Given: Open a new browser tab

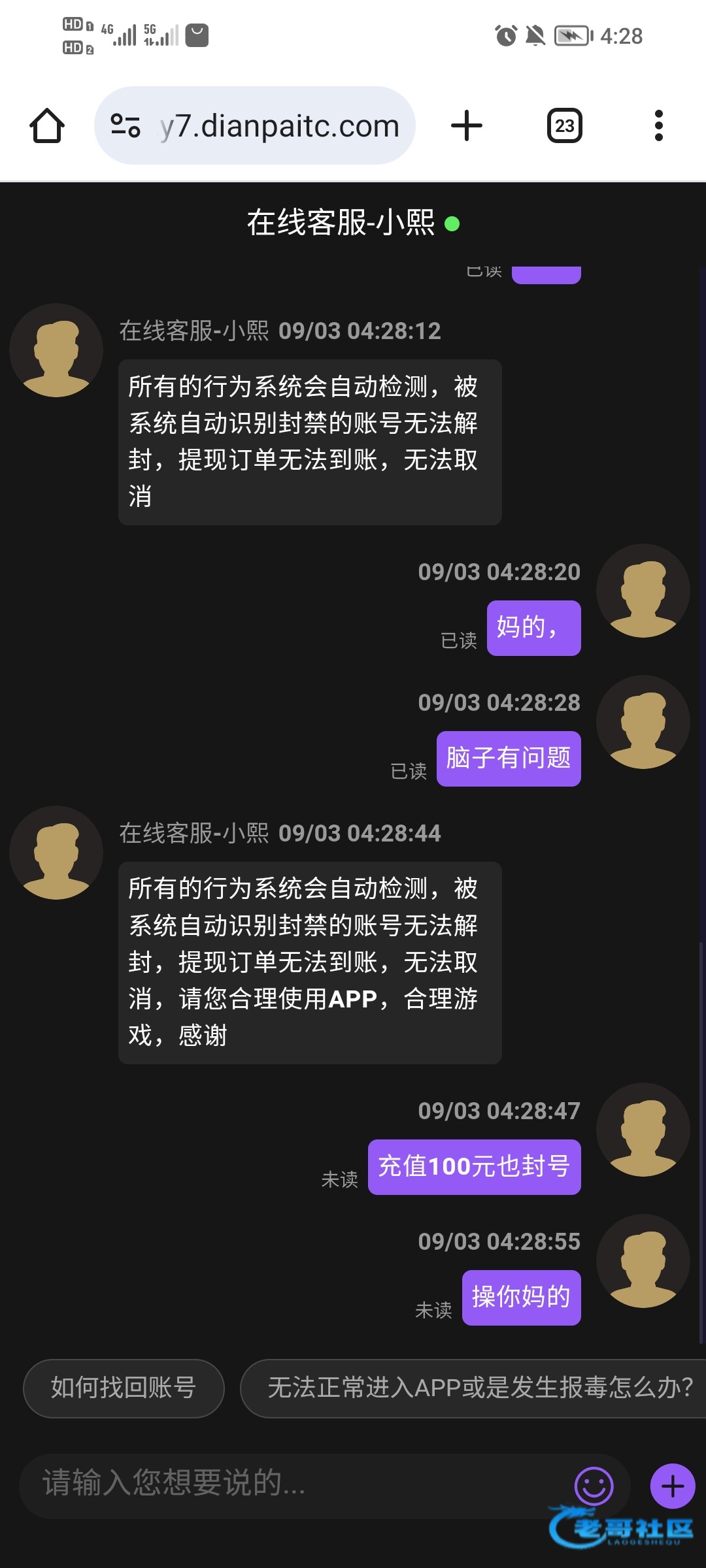Looking at the screenshot, I should tap(467, 125).
